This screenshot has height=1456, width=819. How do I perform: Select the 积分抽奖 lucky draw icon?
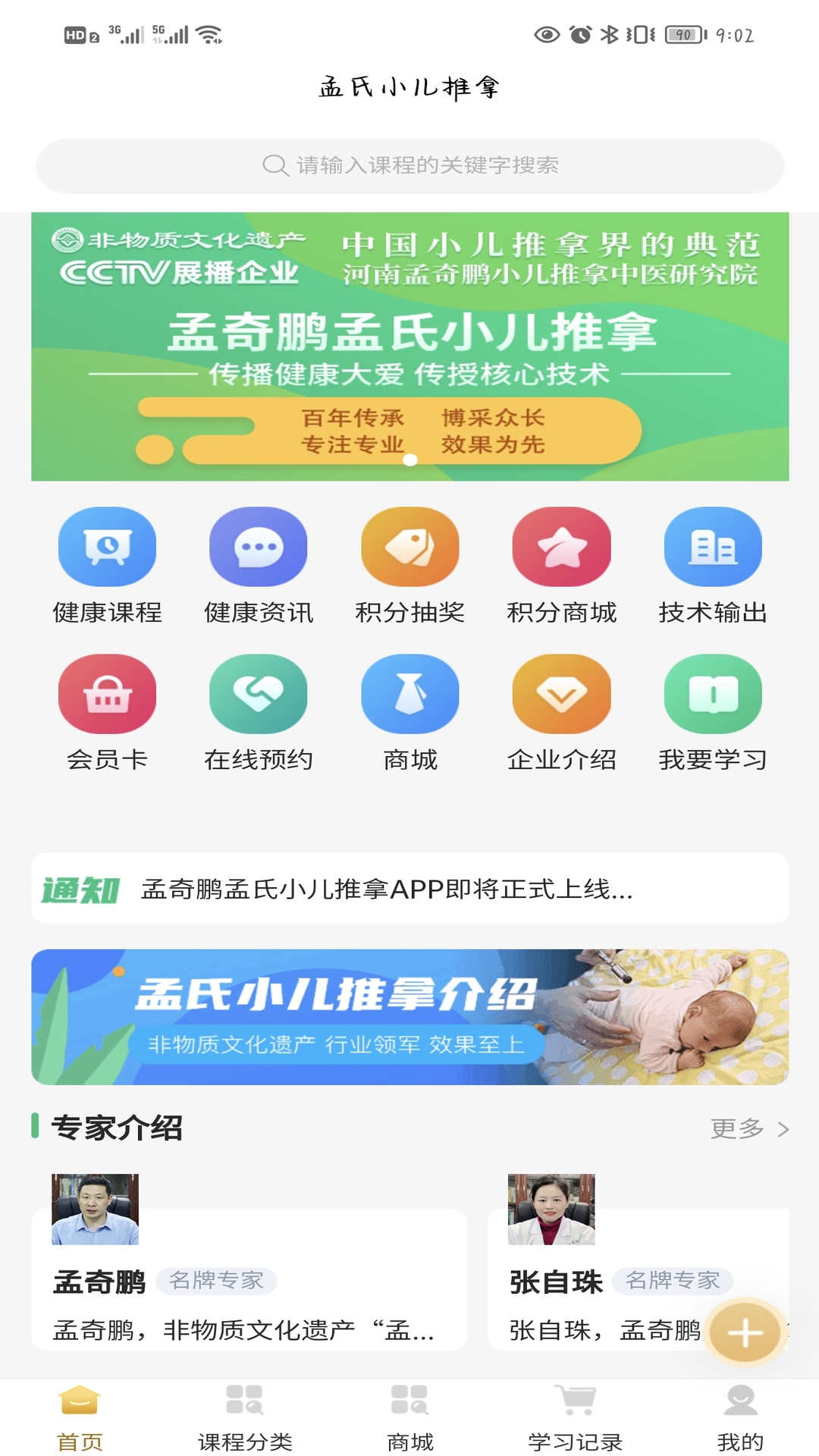coord(409,565)
